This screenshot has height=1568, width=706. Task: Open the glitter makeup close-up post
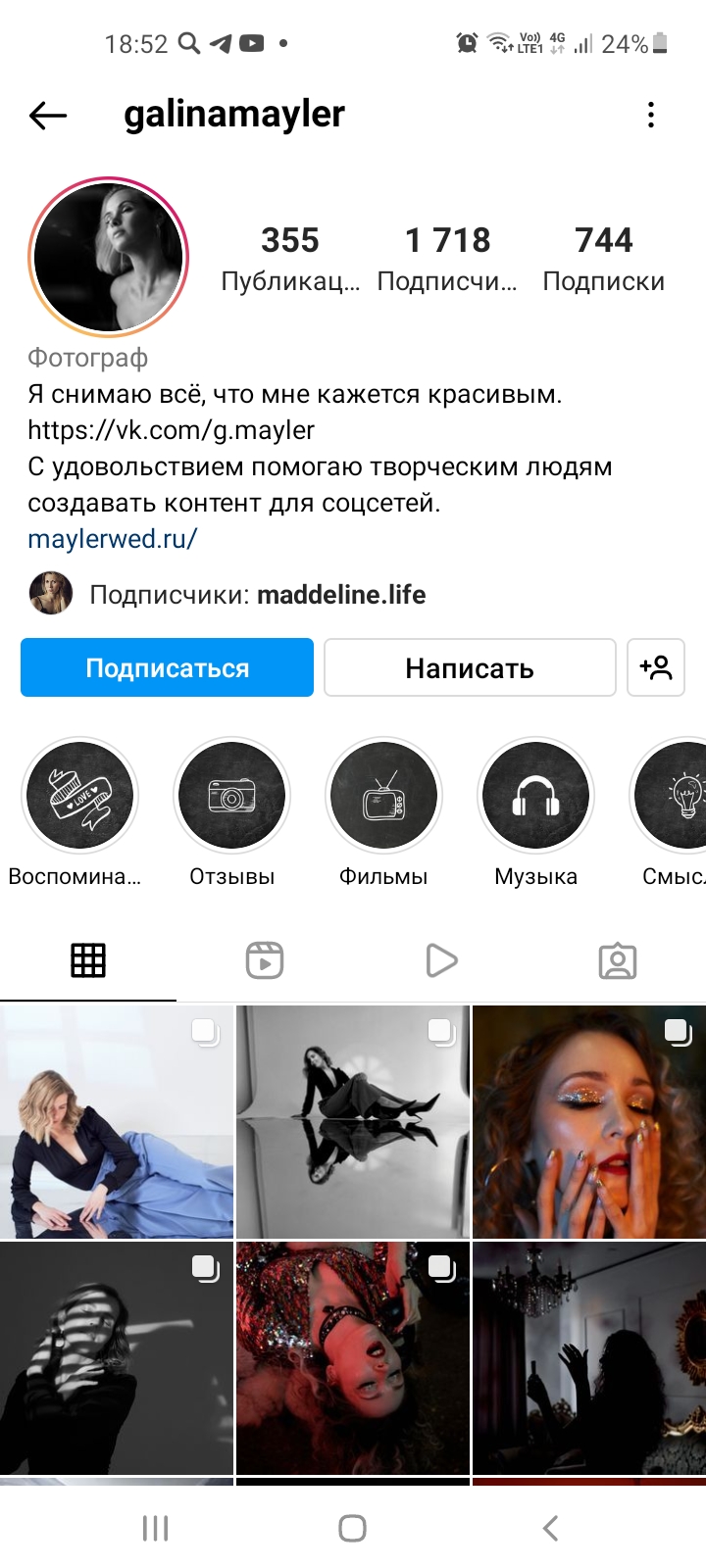click(589, 1122)
